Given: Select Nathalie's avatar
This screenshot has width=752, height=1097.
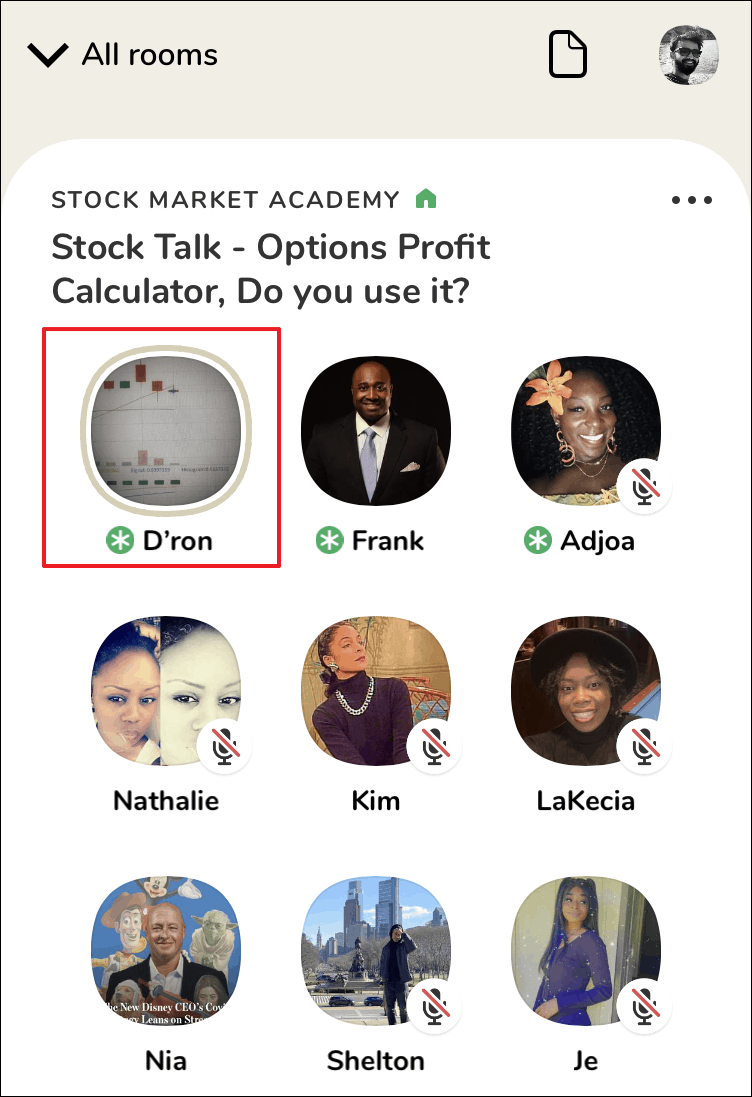Looking at the screenshot, I should [x=166, y=690].
